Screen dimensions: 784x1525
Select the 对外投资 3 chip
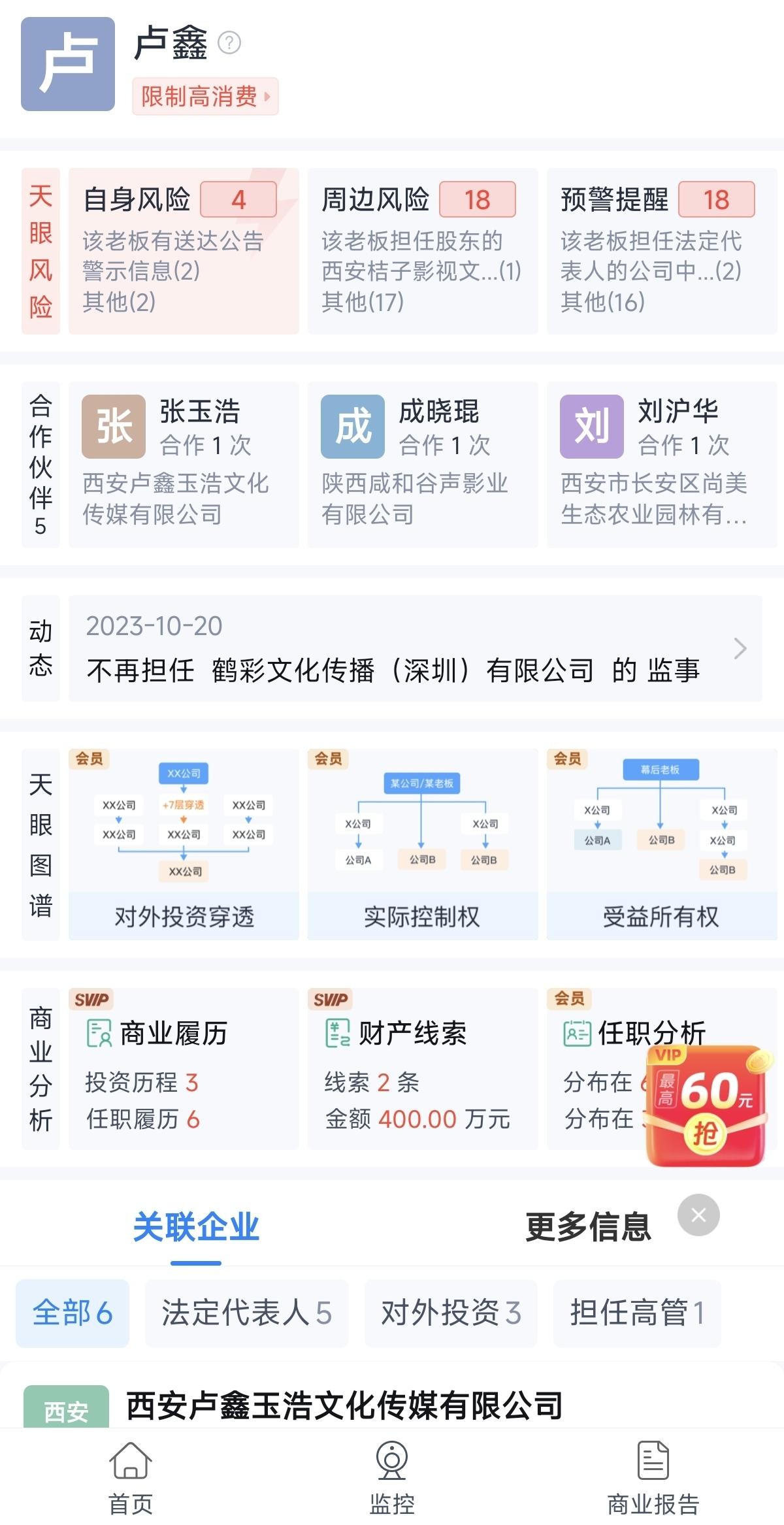(x=451, y=1313)
